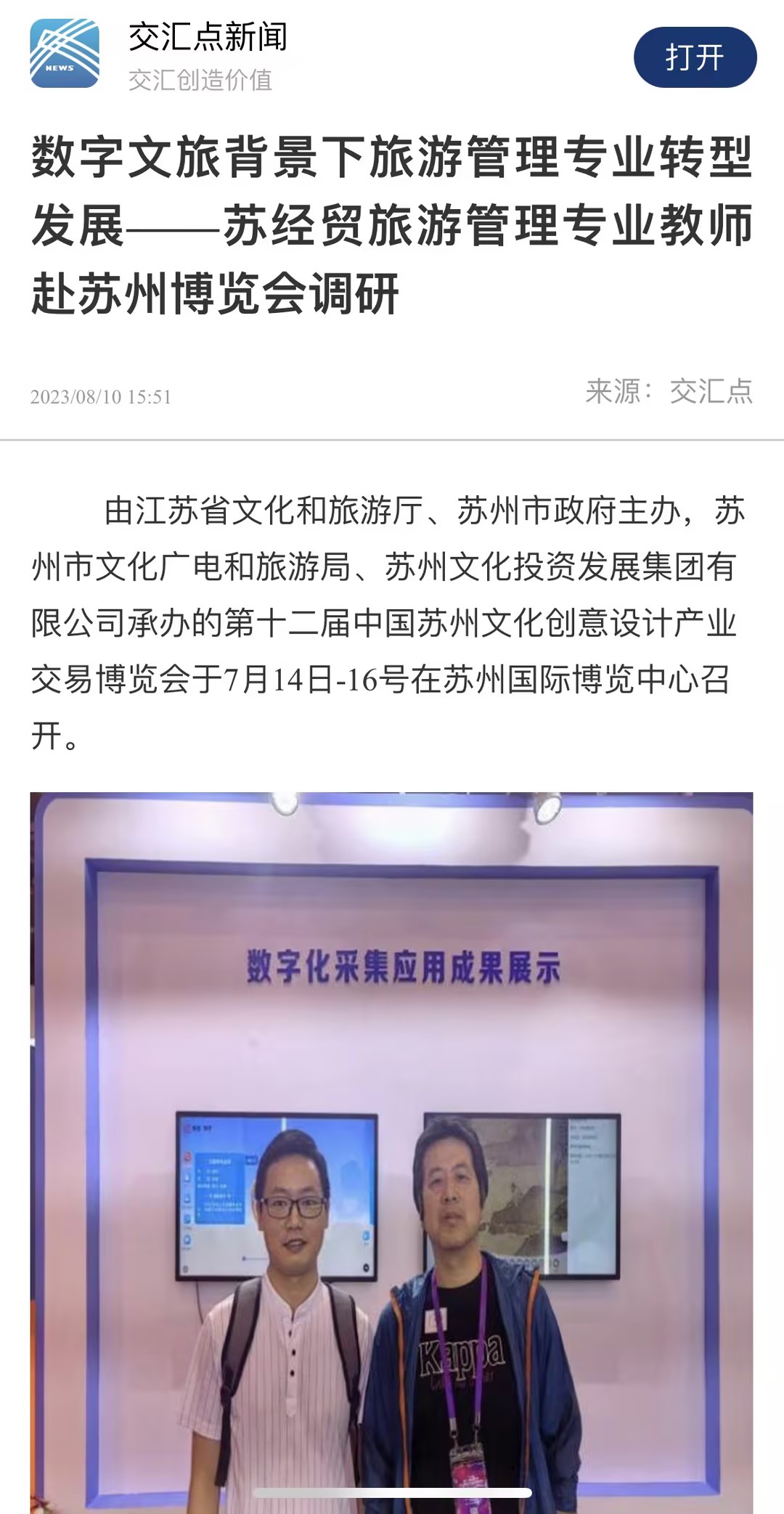Tap the 交汇点新闻 app logo in the banner

(x=65, y=54)
